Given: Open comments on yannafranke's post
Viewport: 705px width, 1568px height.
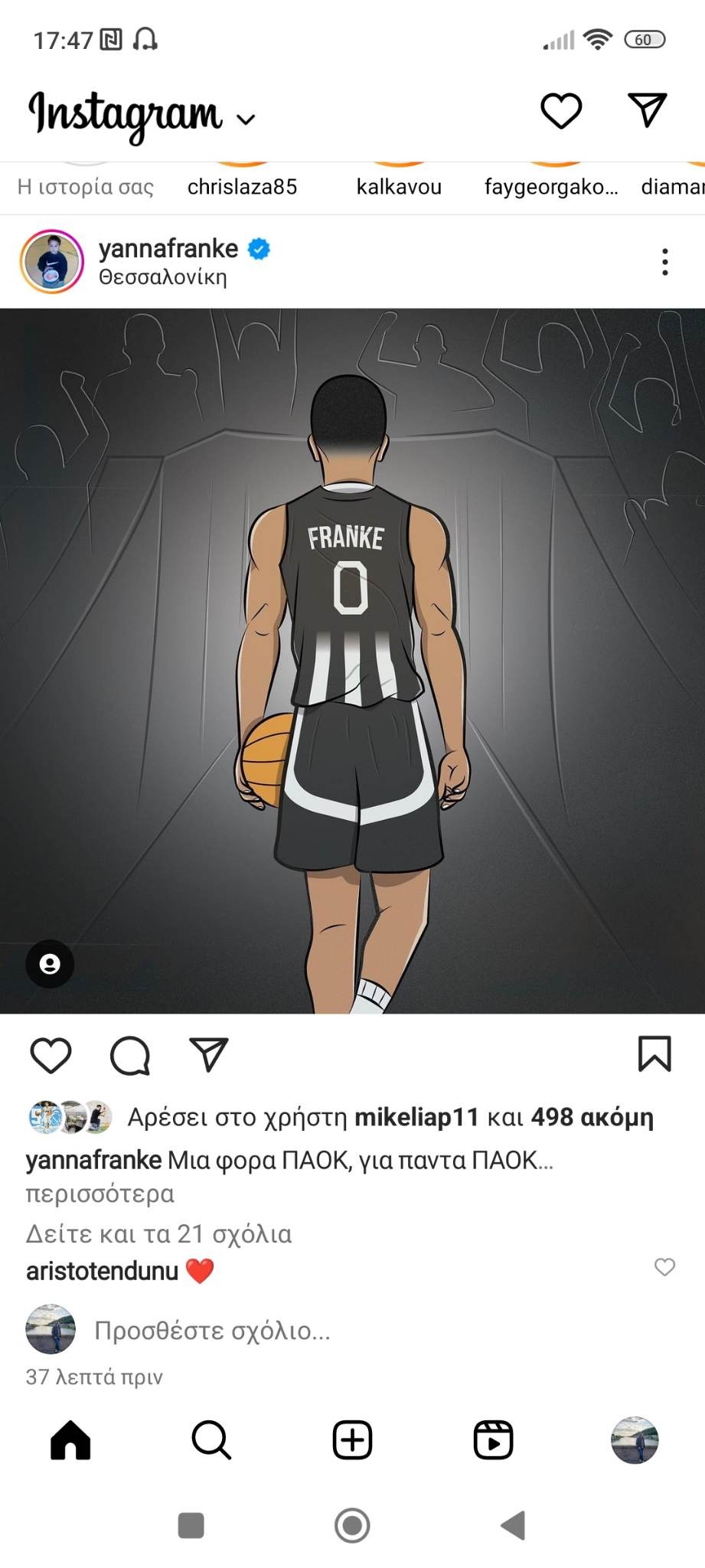Looking at the screenshot, I should [130, 1055].
